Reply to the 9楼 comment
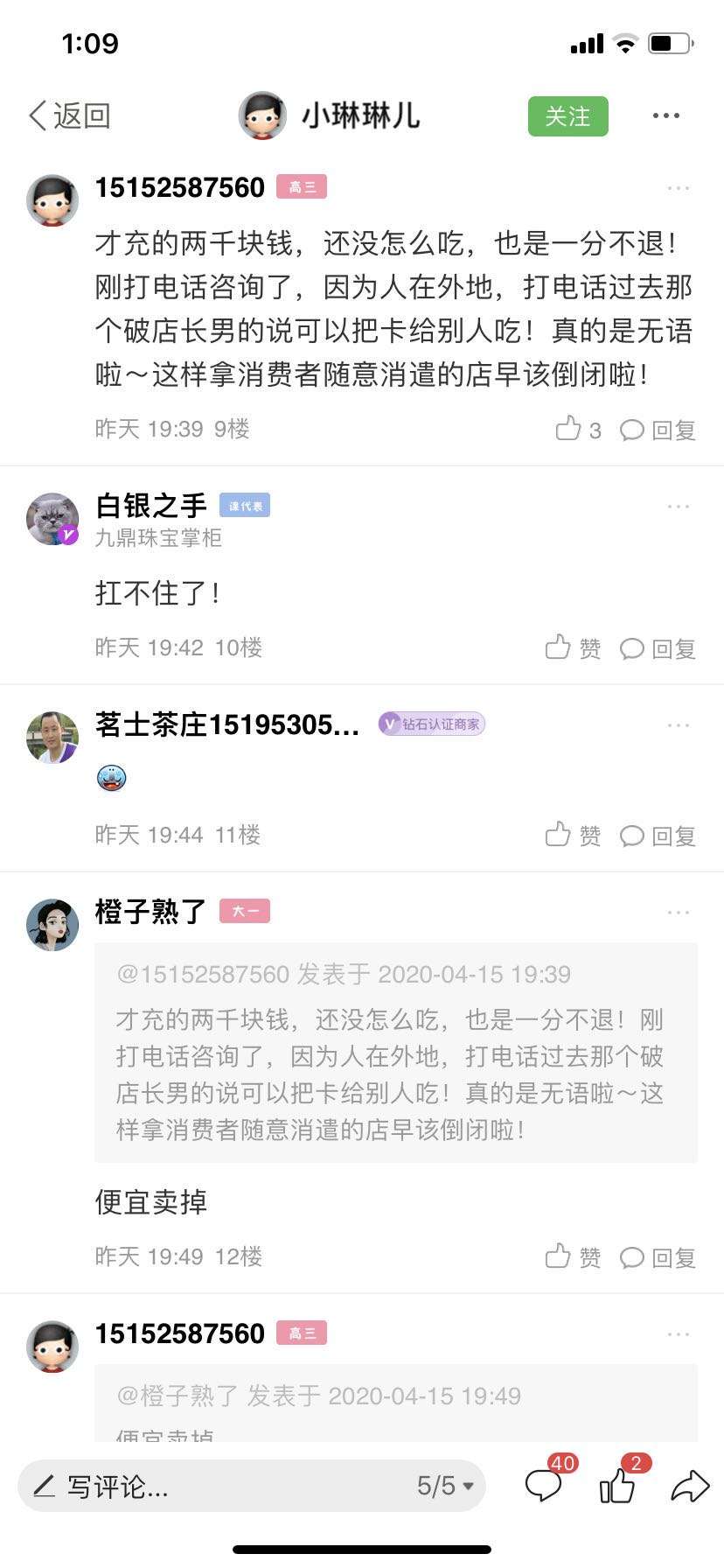This screenshot has width=724, height=1568. pos(658,430)
